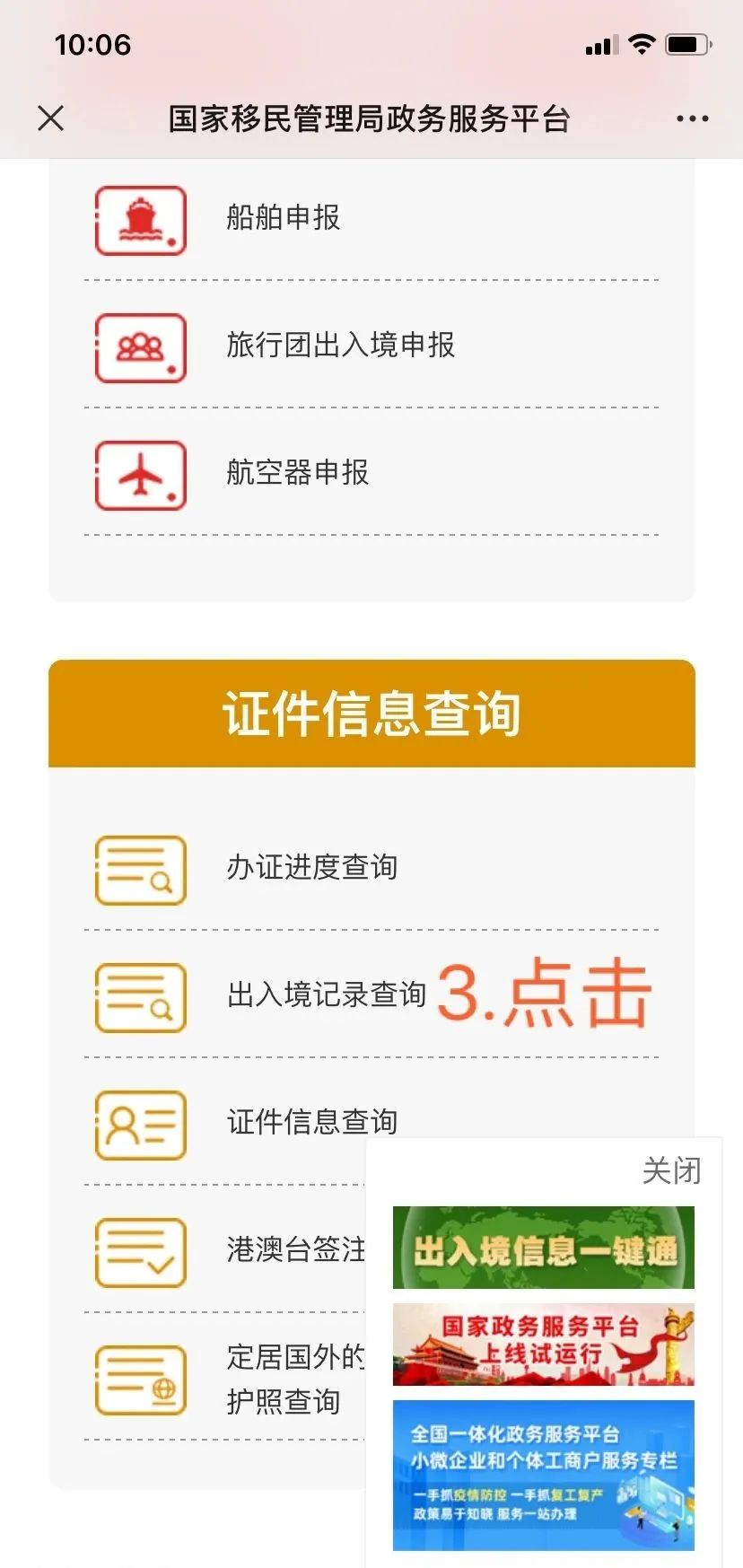743x1568 pixels.
Task: Tap the globe-document icon for 护照查询
Action: (x=140, y=1380)
